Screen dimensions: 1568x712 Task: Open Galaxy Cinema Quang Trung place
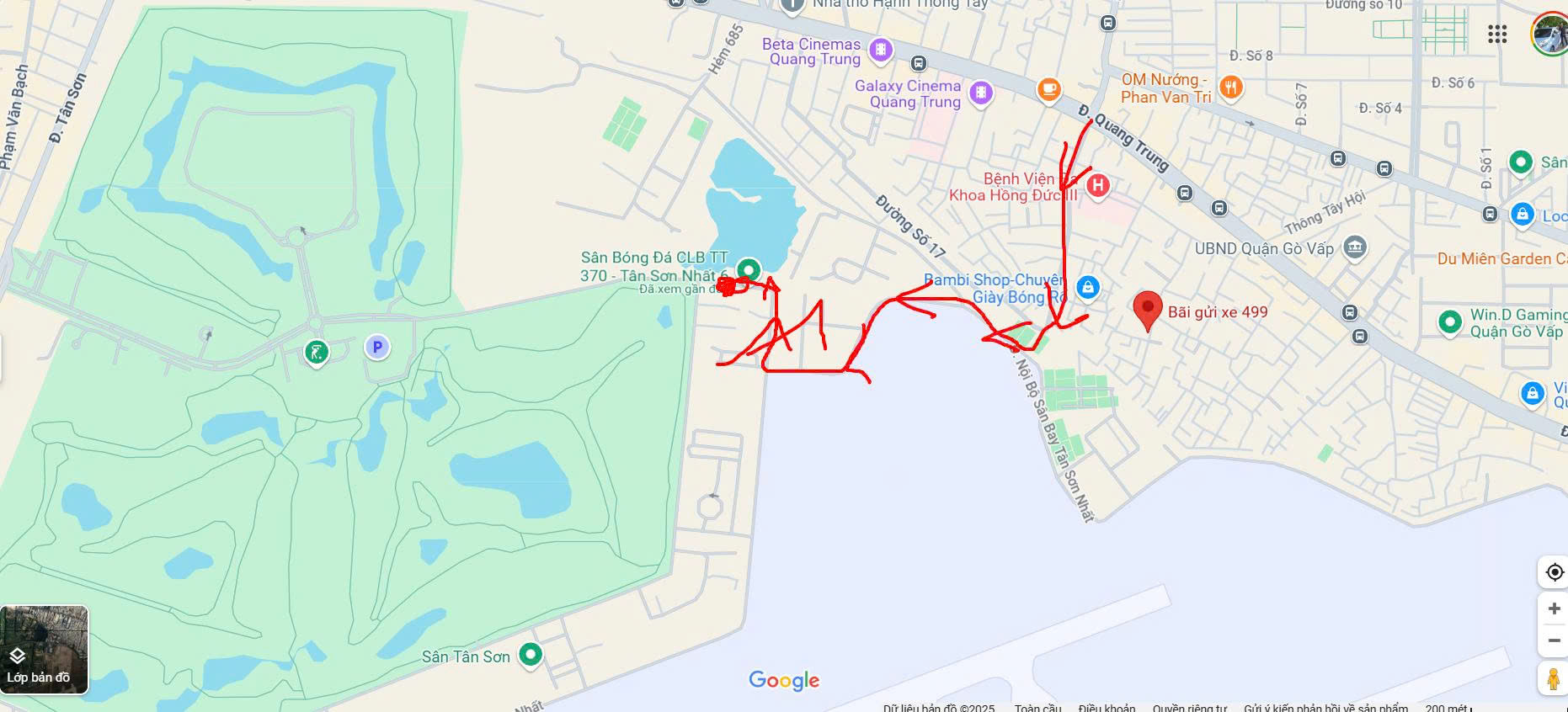click(981, 93)
